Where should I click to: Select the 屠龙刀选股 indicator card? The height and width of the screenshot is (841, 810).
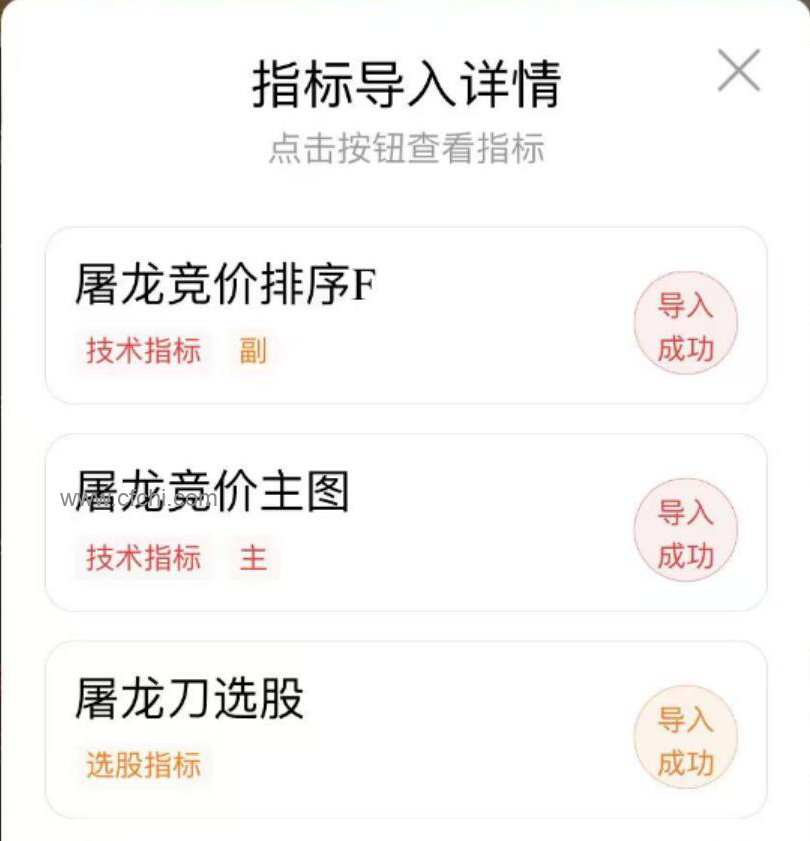pyautogui.click(x=405, y=728)
